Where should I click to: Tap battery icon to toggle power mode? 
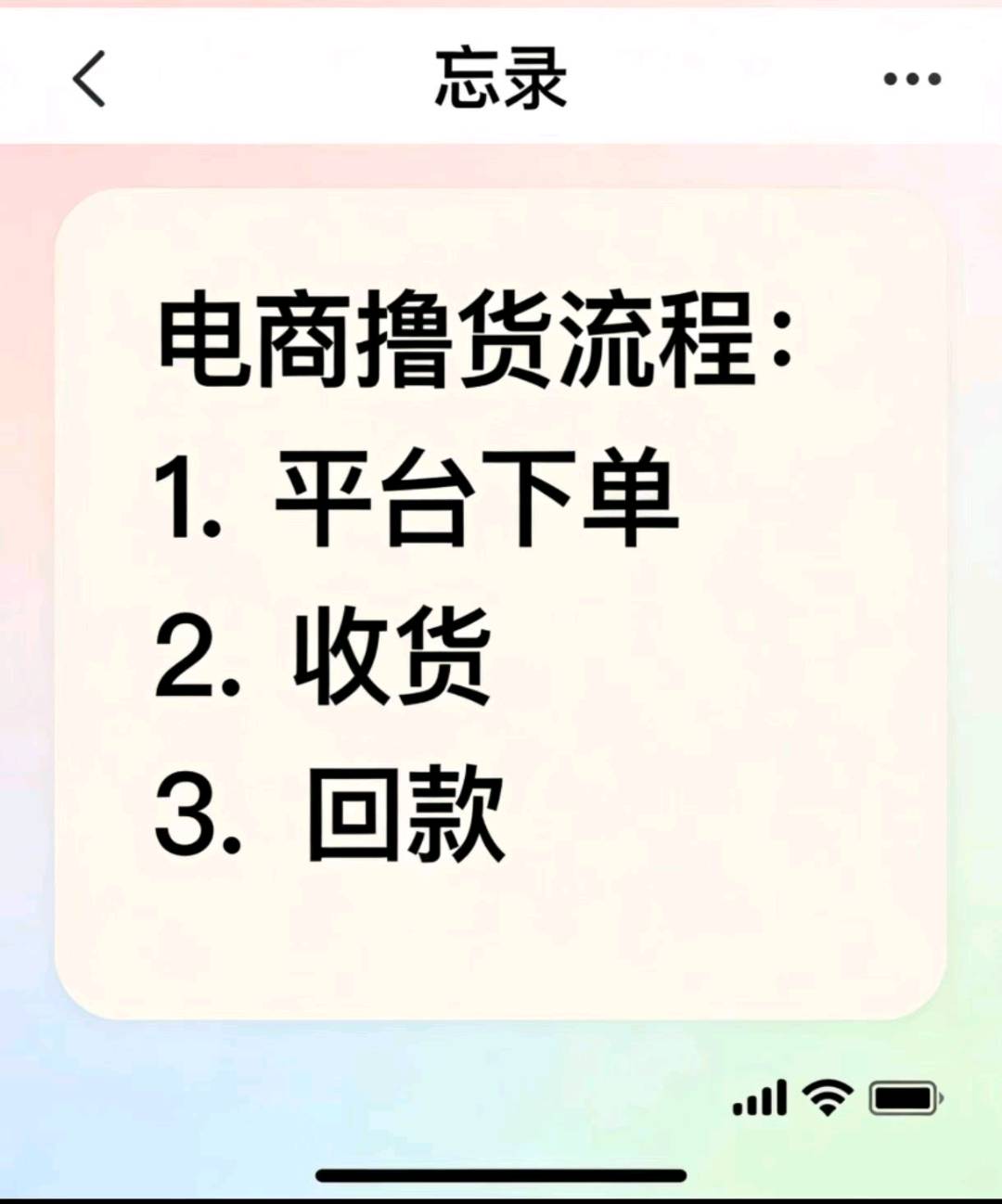coord(900,1097)
